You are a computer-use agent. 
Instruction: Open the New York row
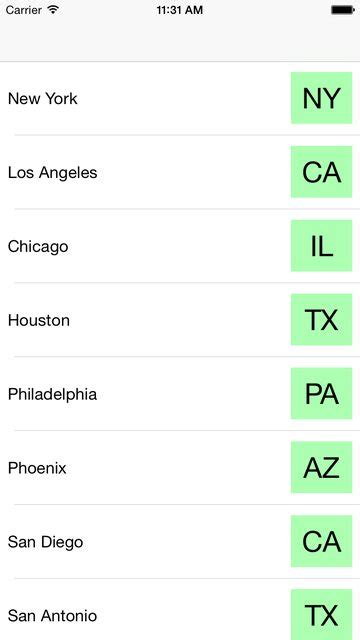180,98
